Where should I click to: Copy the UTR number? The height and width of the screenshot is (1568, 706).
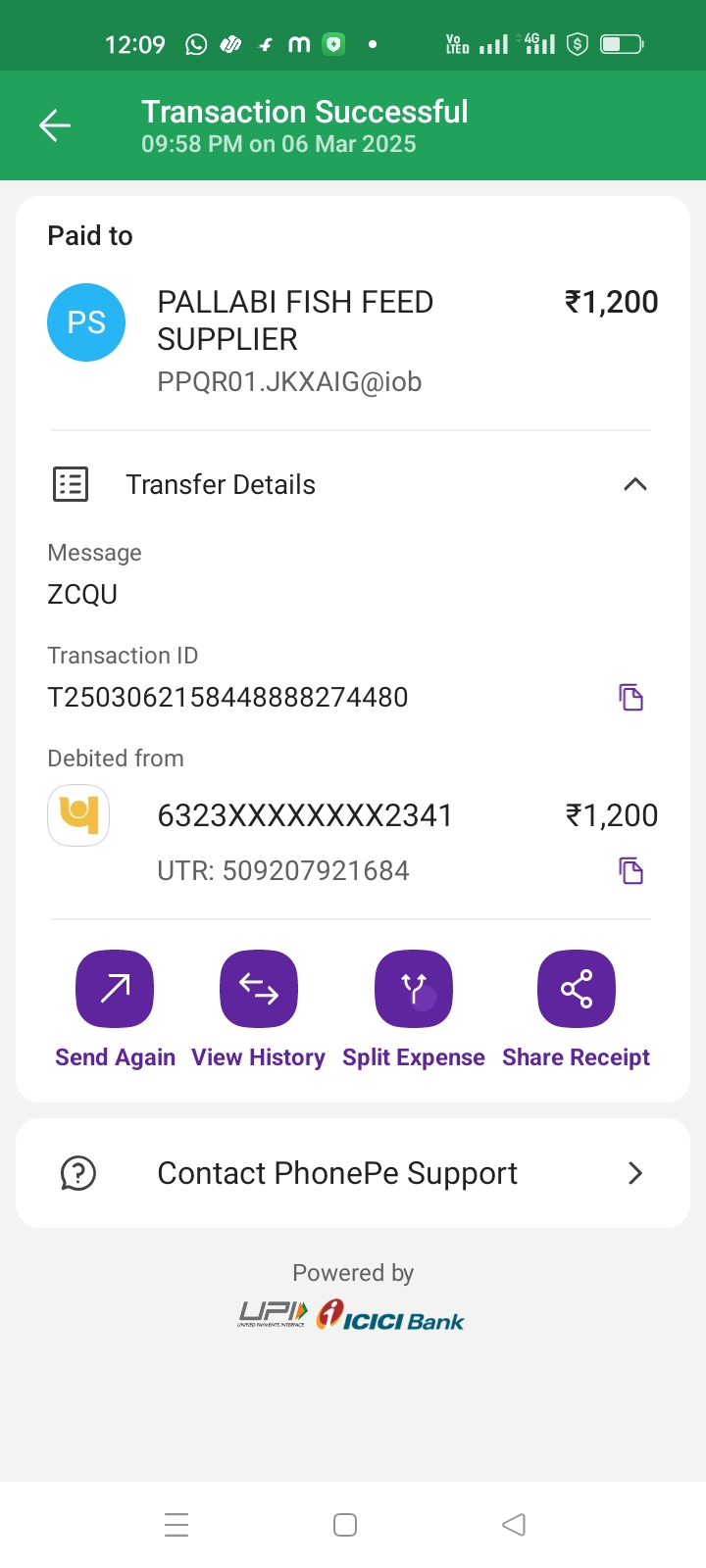630,870
